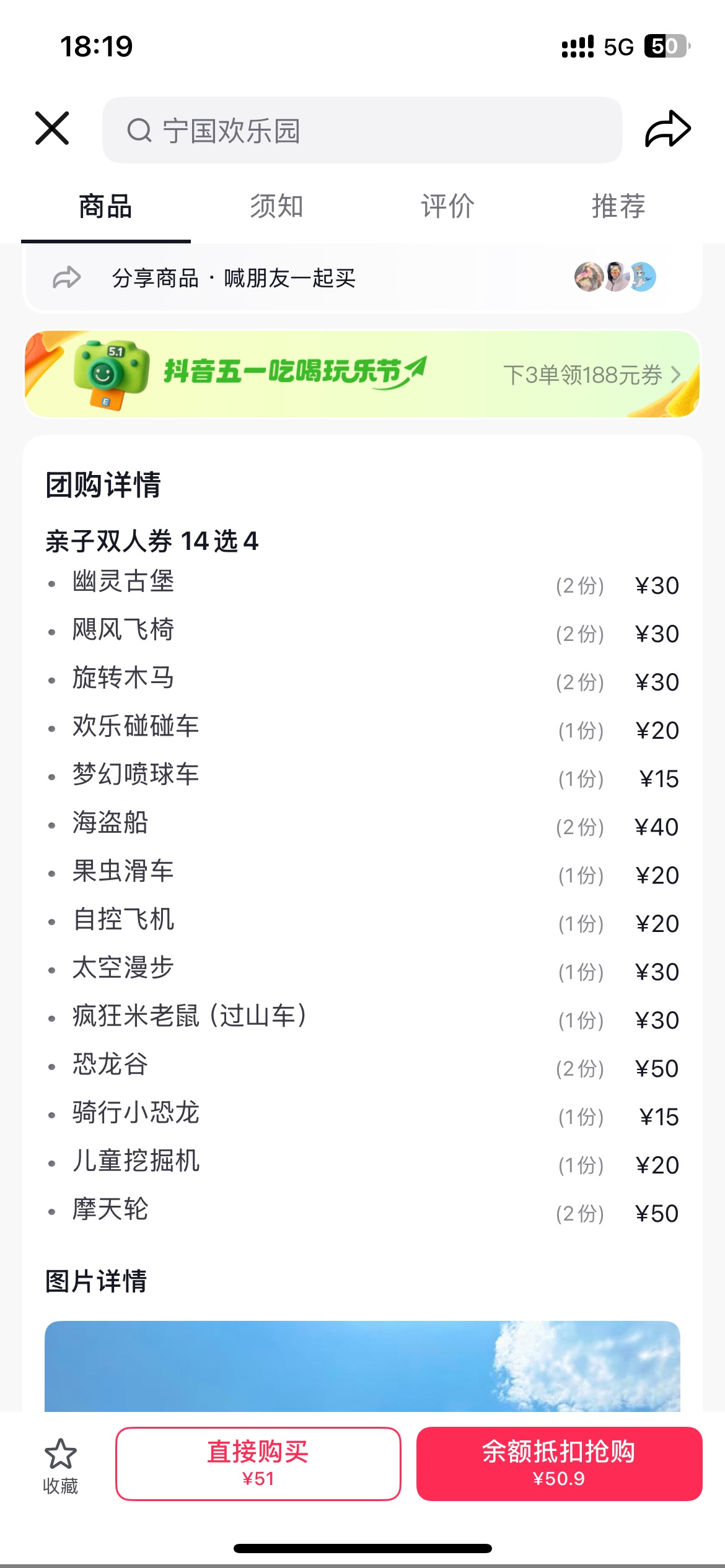Open the 抖音五一吃喝玩乐节 coupon banner
725x1568 pixels.
click(362, 374)
